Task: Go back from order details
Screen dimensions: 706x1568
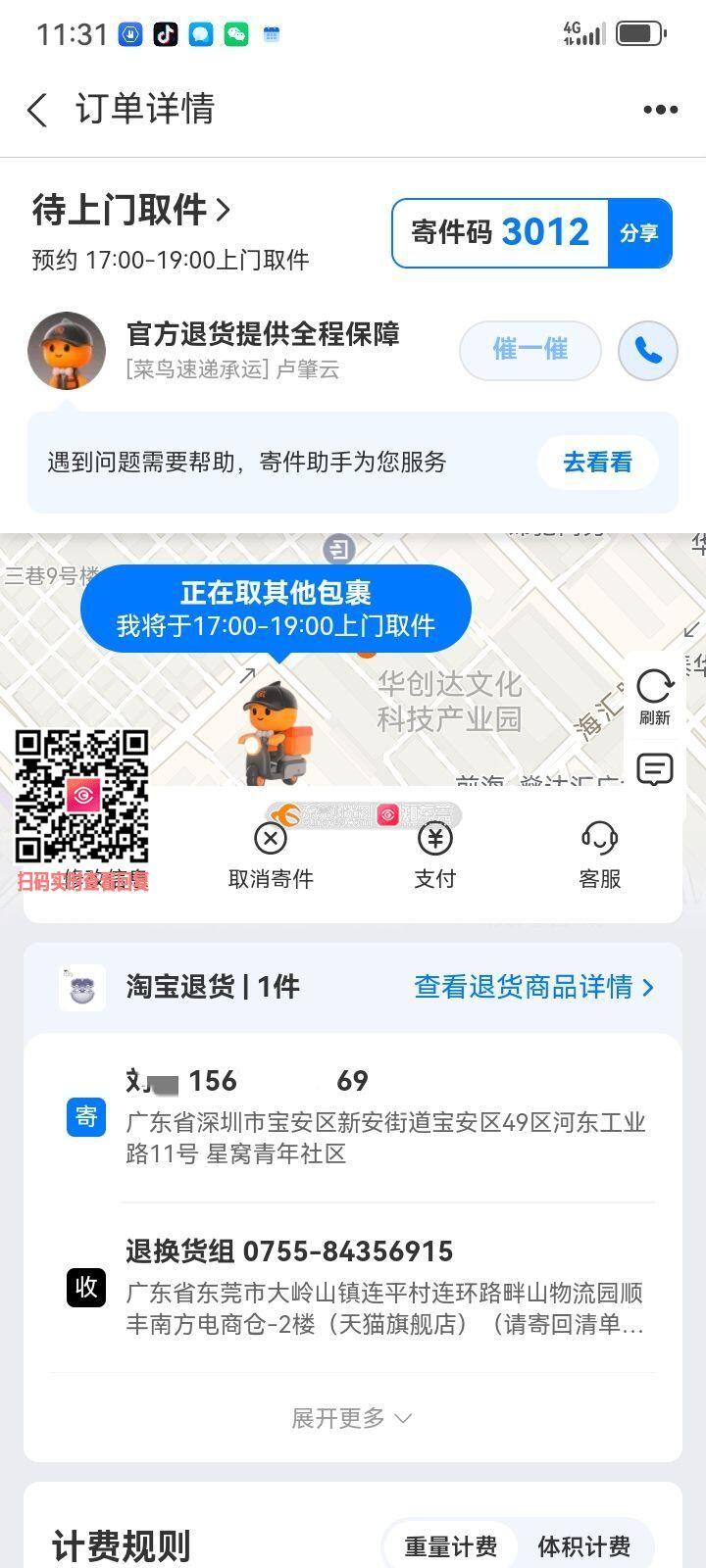Action: pyautogui.click(x=37, y=110)
